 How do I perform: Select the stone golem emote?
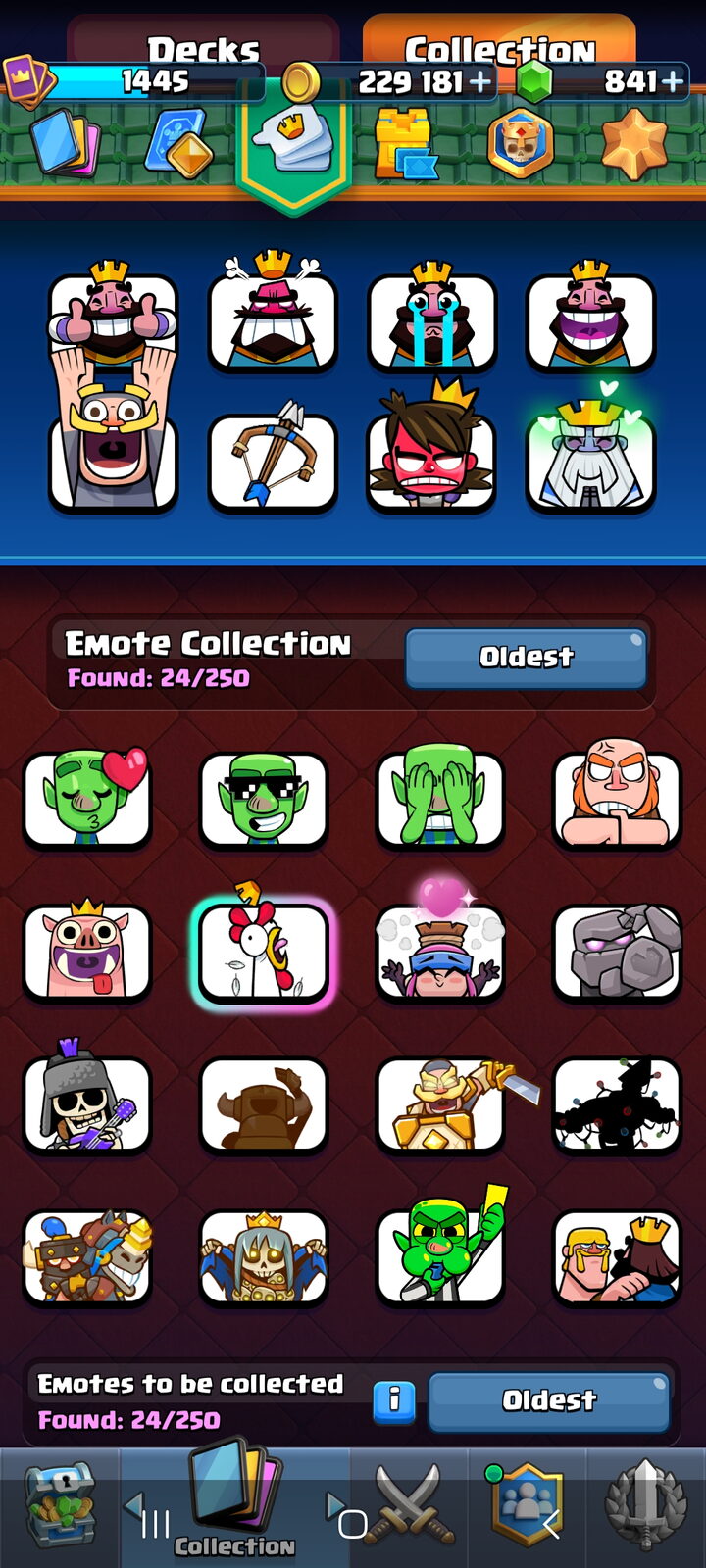(x=617, y=951)
